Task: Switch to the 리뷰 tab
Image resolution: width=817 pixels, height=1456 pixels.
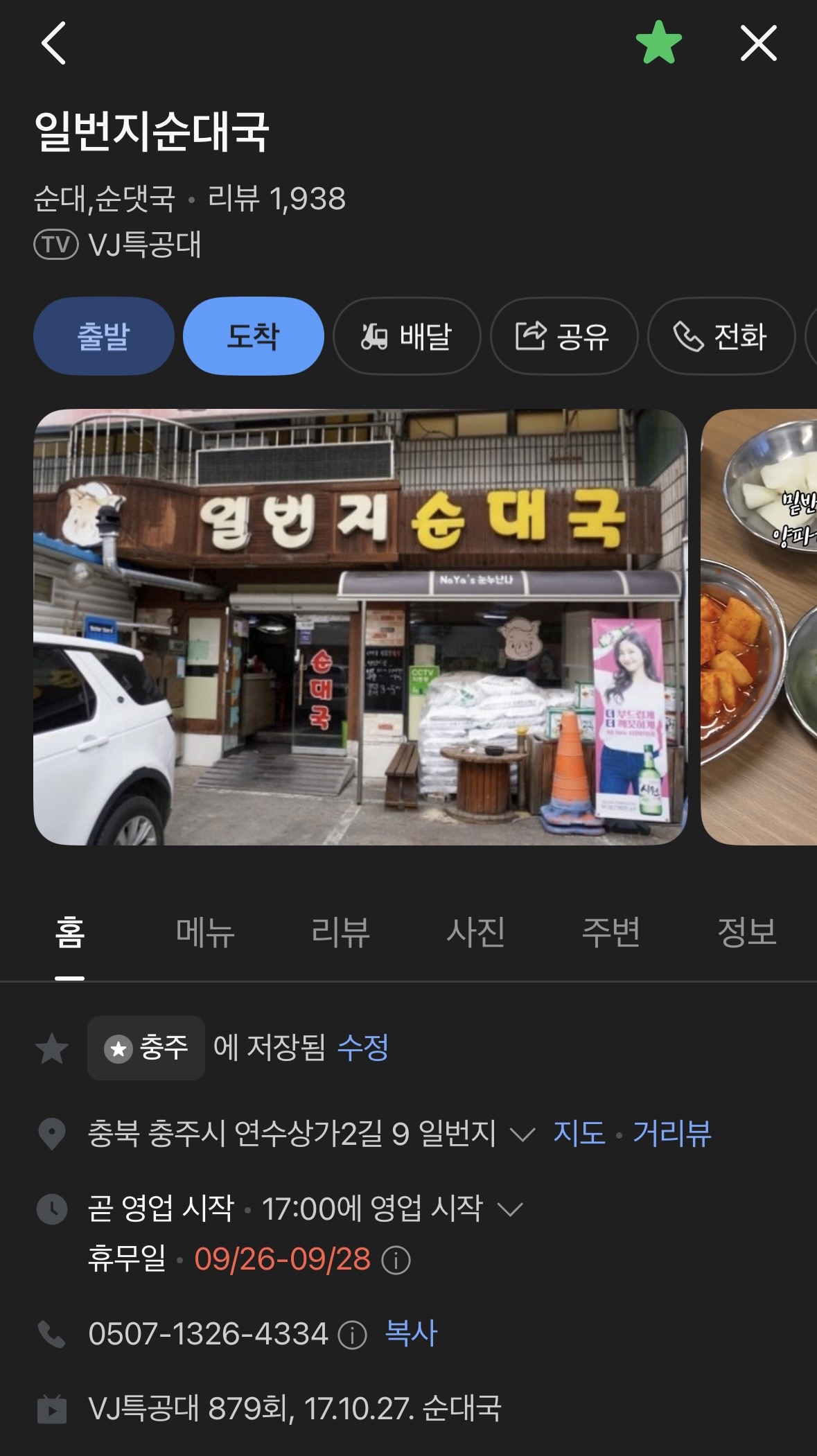Action: coord(340,932)
